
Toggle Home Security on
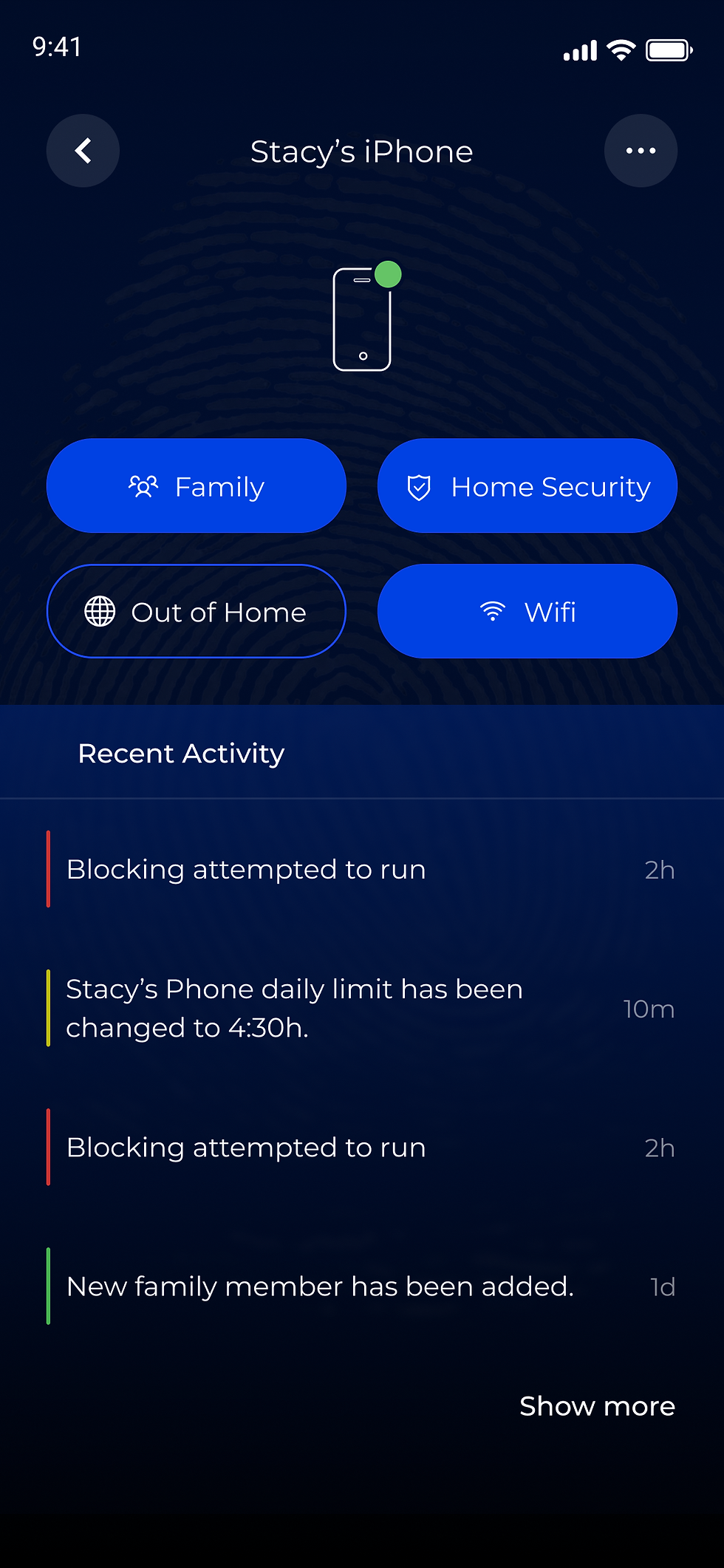[x=527, y=485]
